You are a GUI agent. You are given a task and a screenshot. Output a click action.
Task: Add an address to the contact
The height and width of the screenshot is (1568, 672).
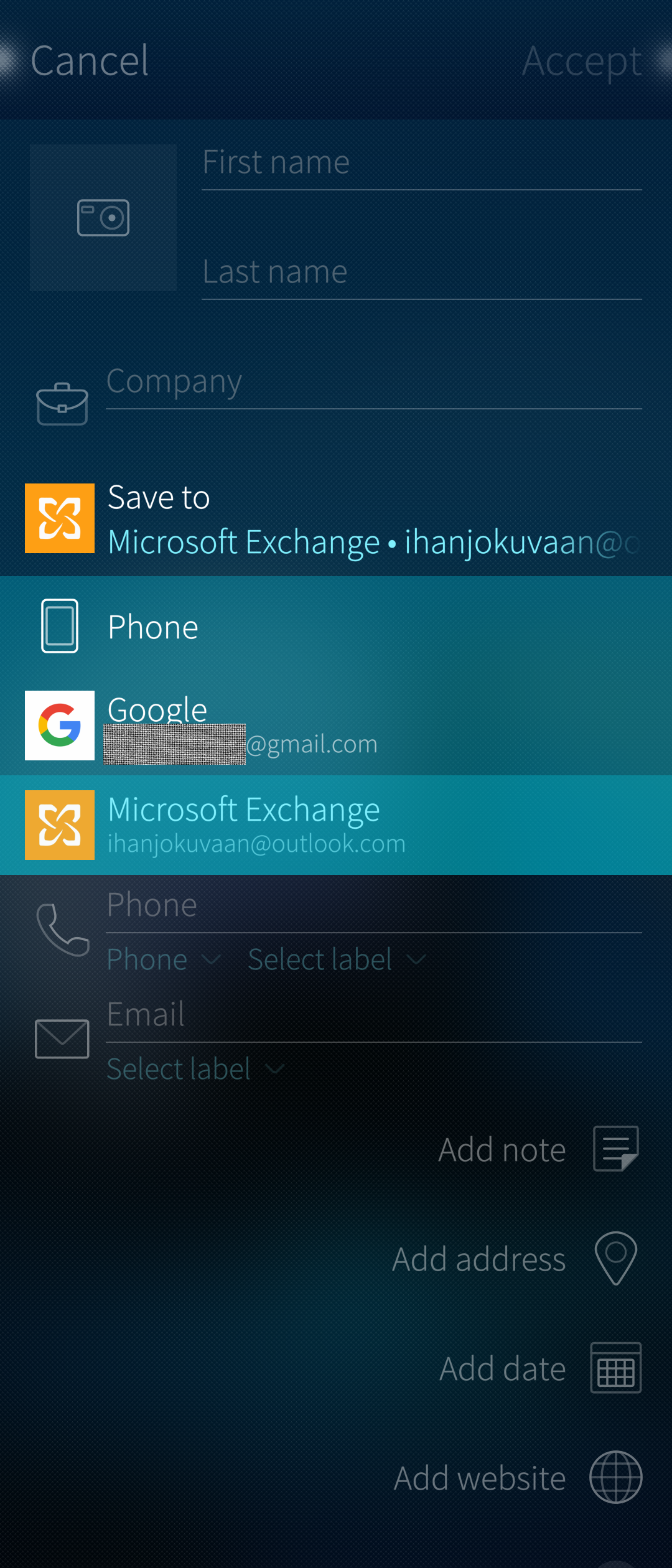[x=515, y=1259]
